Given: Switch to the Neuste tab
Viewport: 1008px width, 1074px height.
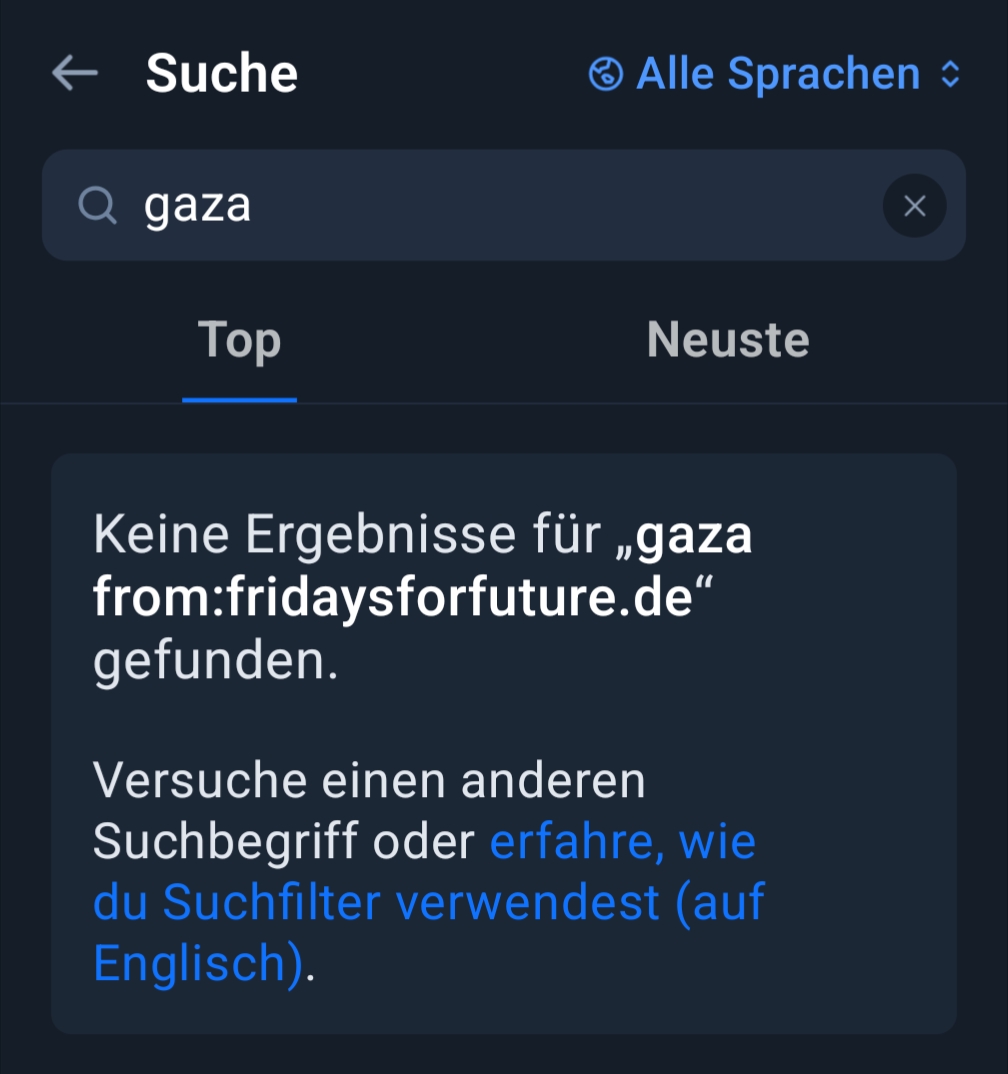Looking at the screenshot, I should click(x=727, y=340).
